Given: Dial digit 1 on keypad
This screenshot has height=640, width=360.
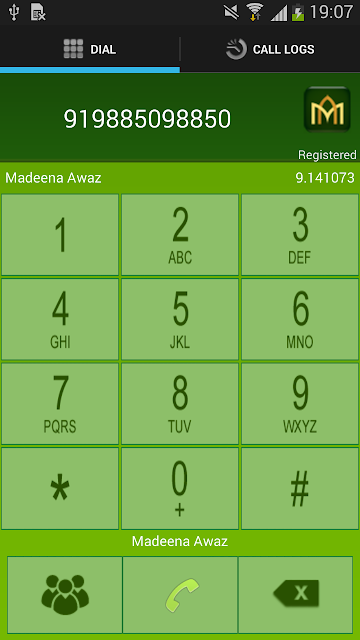Looking at the screenshot, I should 60,235.
